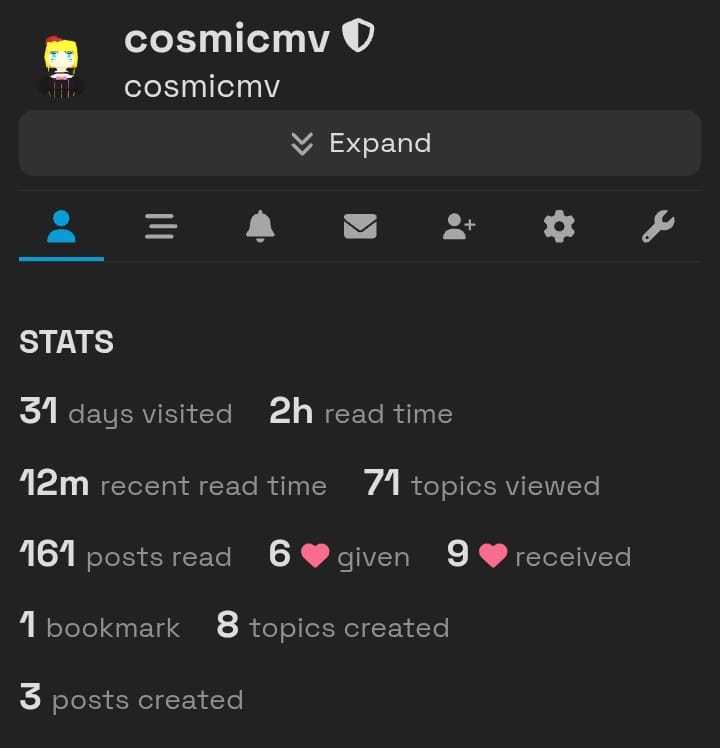The image size is (720, 748).
Task: Open the notifications bell tab
Action: [260, 228]
